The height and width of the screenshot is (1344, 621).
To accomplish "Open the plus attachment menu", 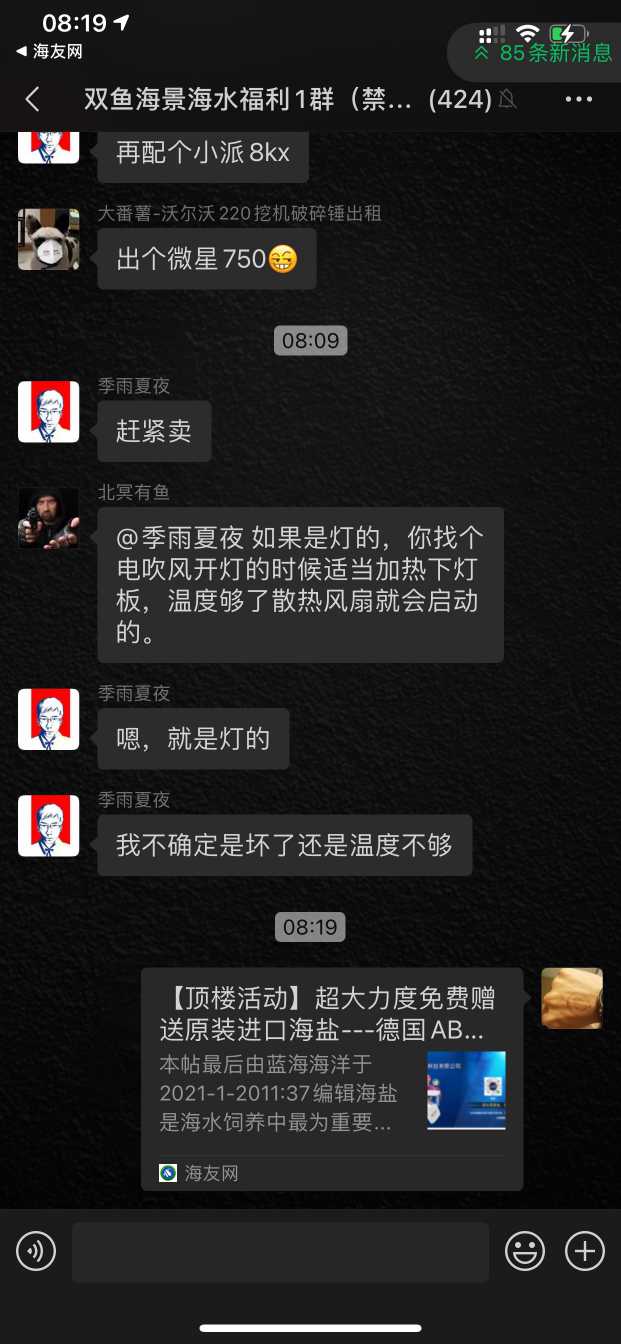I will point(585,1251).
